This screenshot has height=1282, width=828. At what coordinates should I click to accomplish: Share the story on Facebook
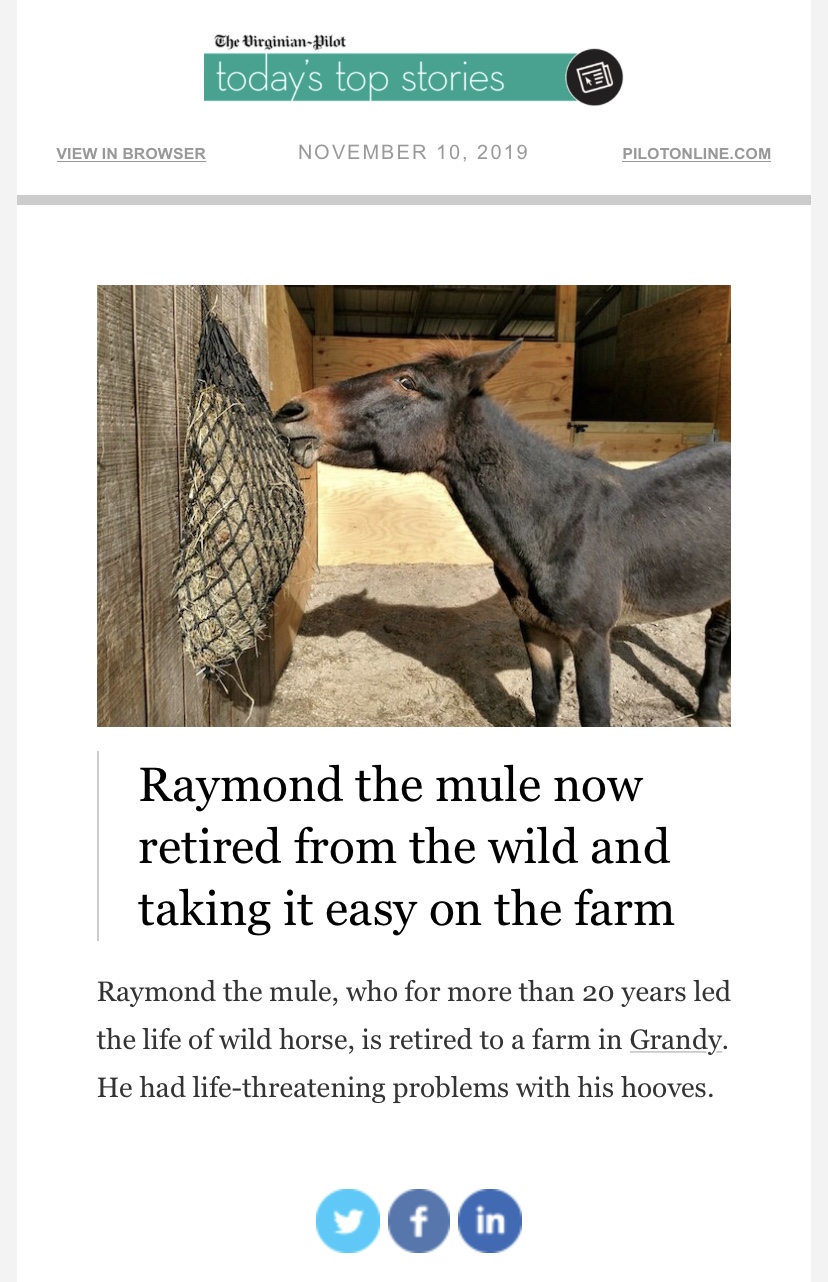pyautogui.click(x=418, y=1221)
